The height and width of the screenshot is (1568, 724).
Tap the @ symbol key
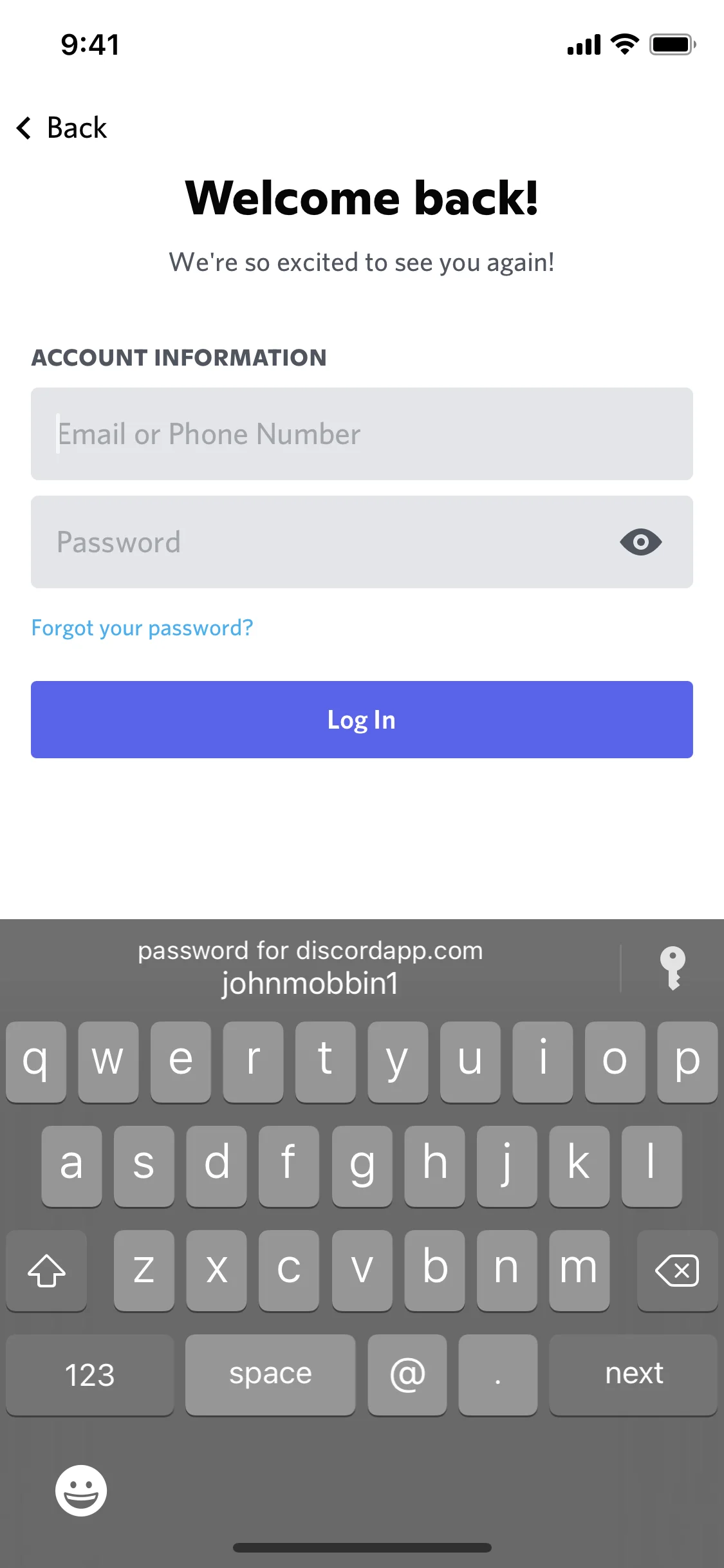click(x=407, y=1374)
